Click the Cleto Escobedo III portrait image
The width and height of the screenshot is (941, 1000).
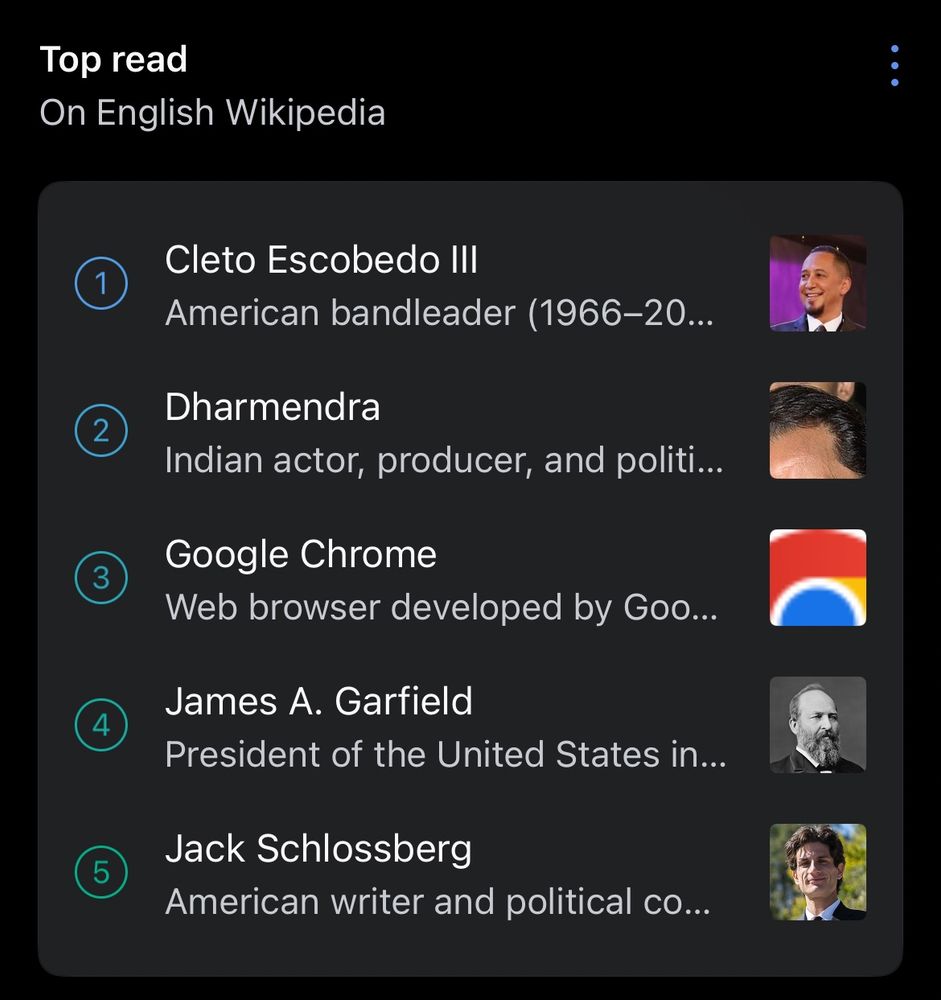(817, 283)
